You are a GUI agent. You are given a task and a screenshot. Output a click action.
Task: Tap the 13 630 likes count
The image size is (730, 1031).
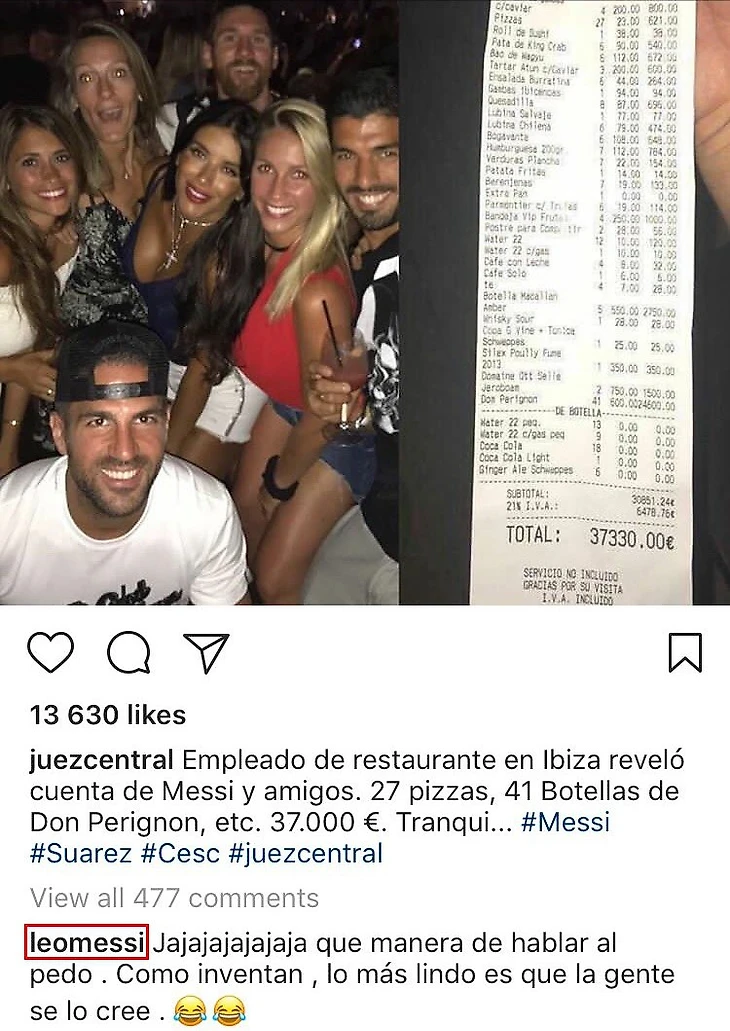(x=108, y=715)
